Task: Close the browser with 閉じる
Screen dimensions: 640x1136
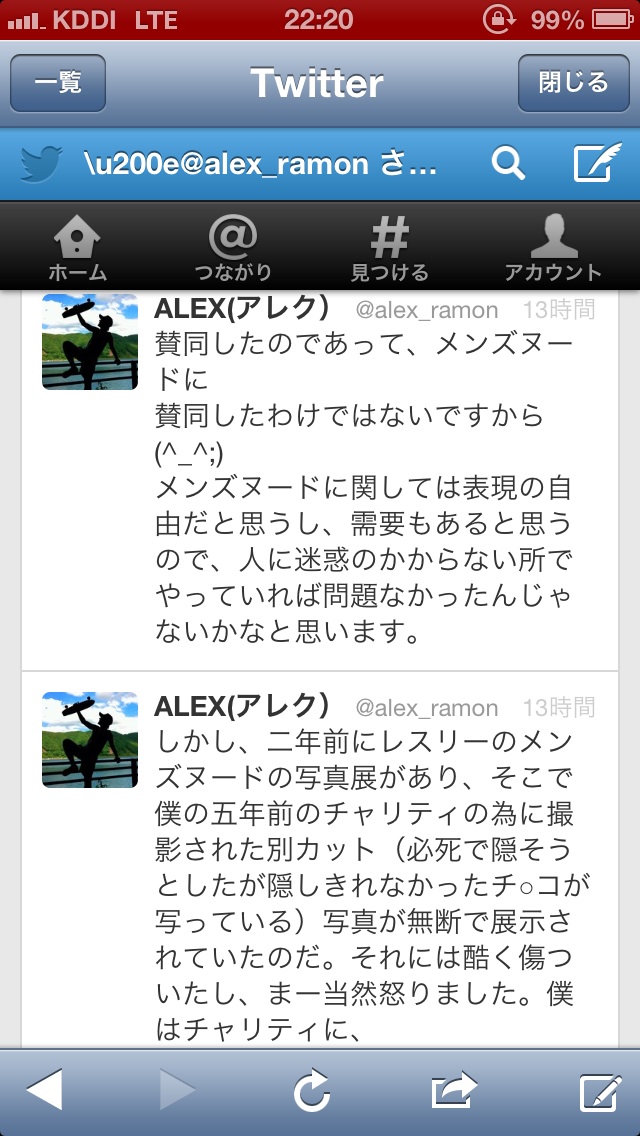Action: (x=573, y=83)
